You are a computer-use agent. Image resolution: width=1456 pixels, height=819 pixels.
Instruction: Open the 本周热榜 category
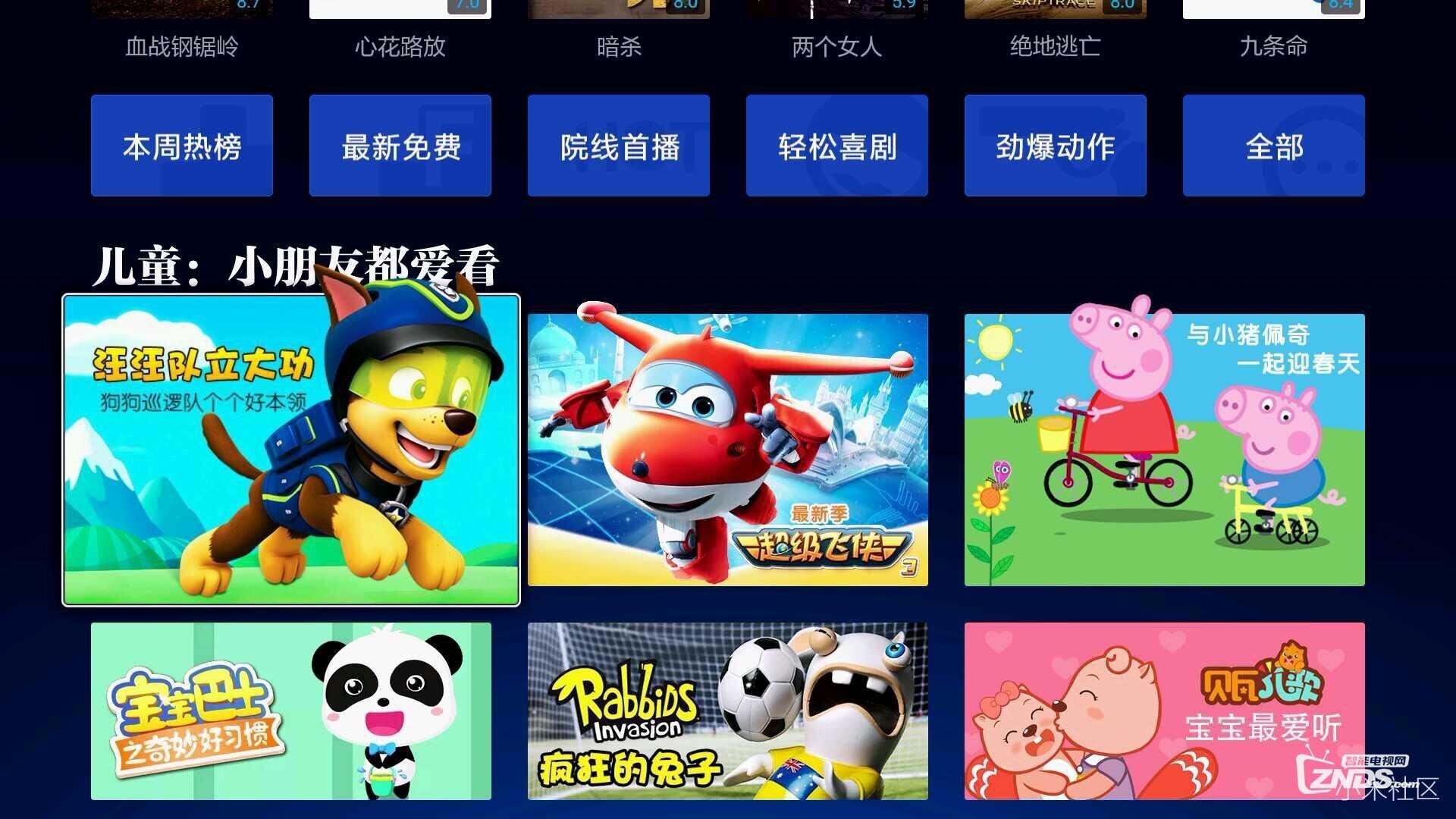(x=182, y=146)
